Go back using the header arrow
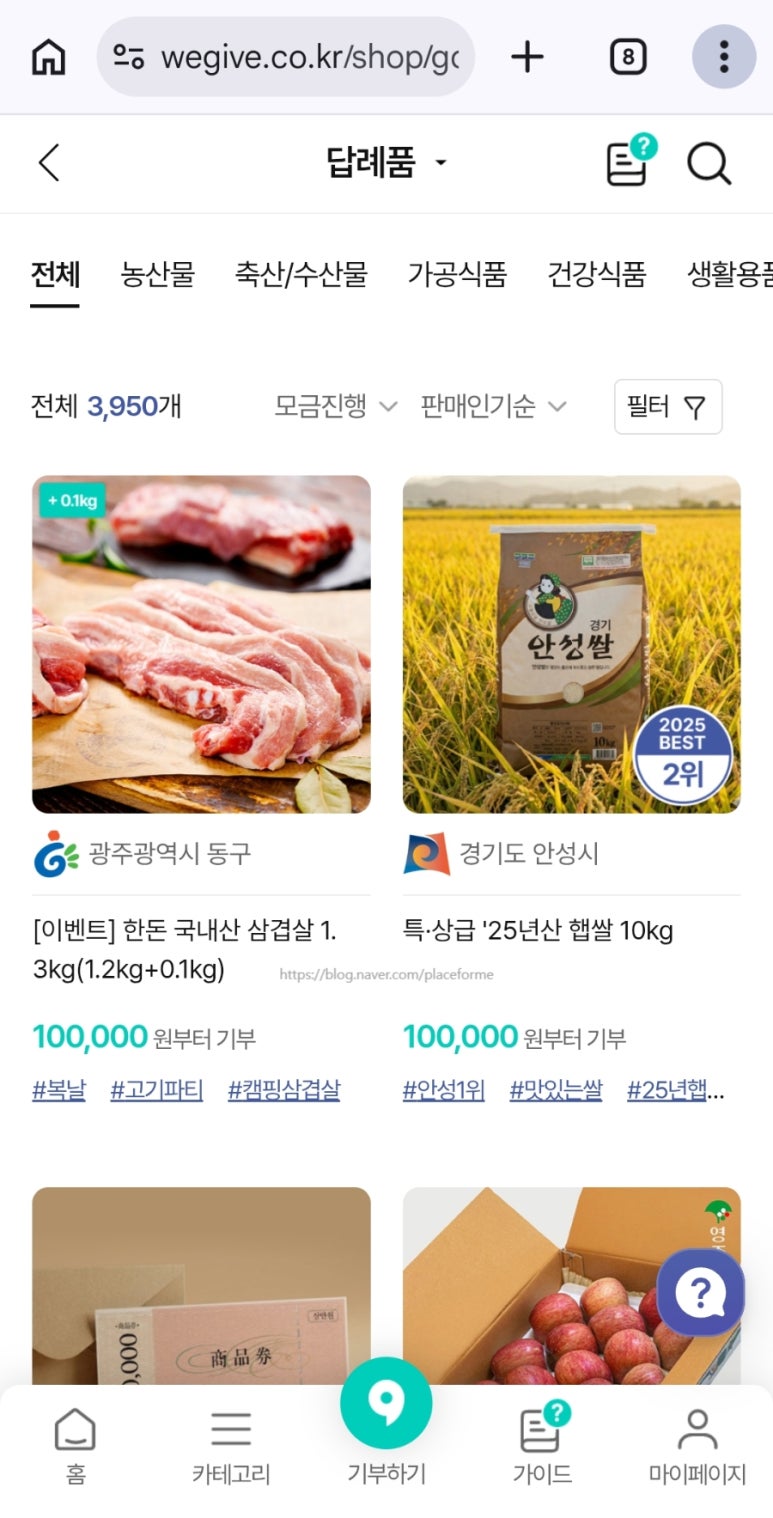Screen dimensions: 773x1518 point(49,162)
